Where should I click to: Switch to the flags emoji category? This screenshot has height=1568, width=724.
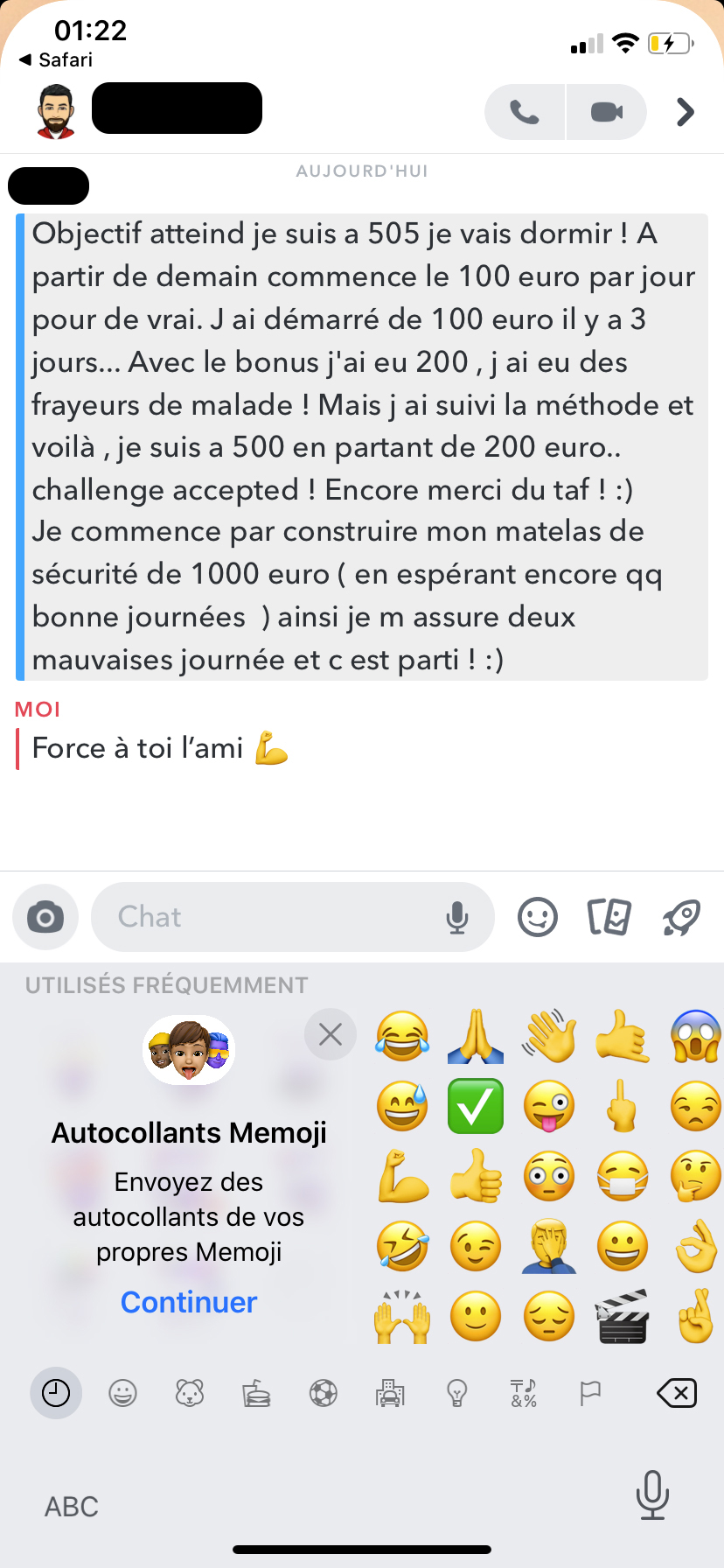[591, 1392]
